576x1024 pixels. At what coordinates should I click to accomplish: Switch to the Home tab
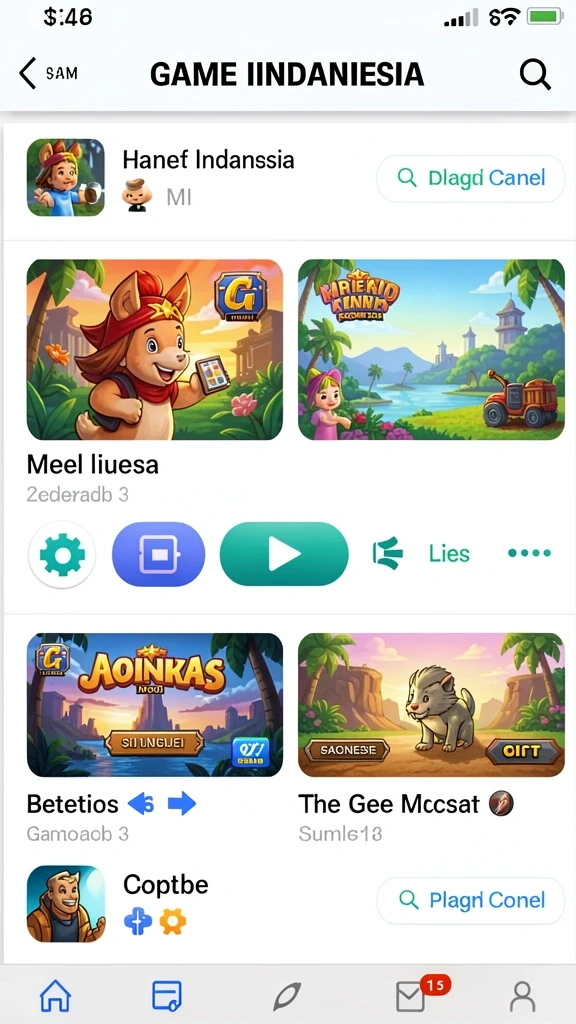pos(56,997)
